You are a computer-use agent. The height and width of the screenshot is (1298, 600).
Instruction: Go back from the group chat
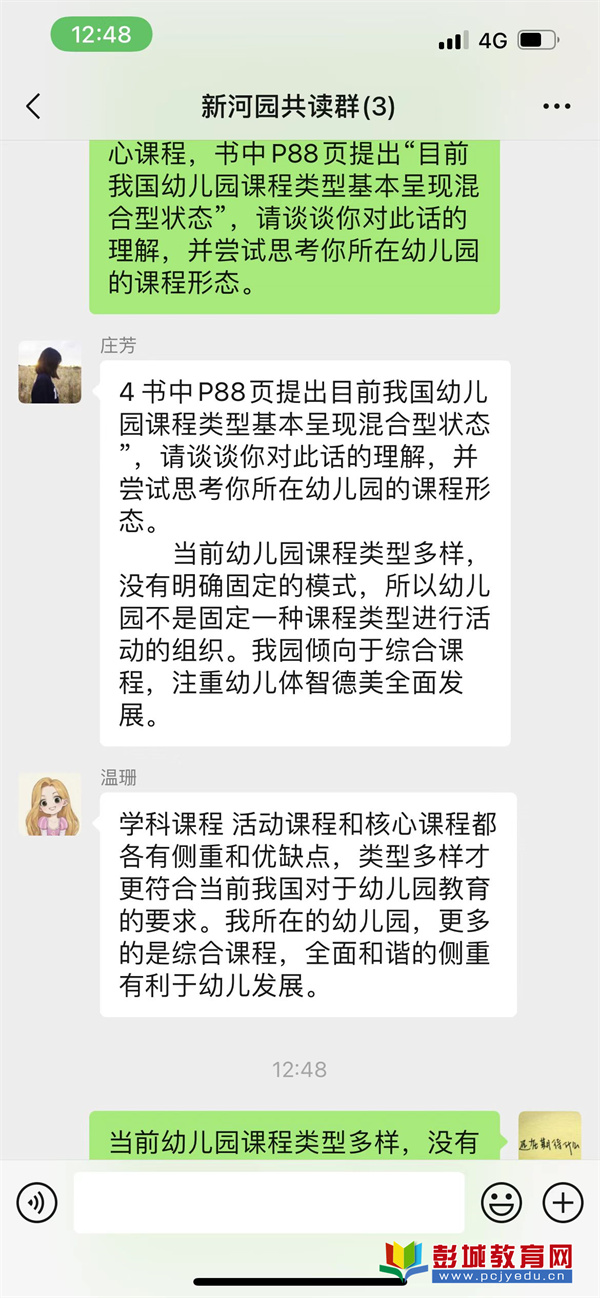pos(33,106)
